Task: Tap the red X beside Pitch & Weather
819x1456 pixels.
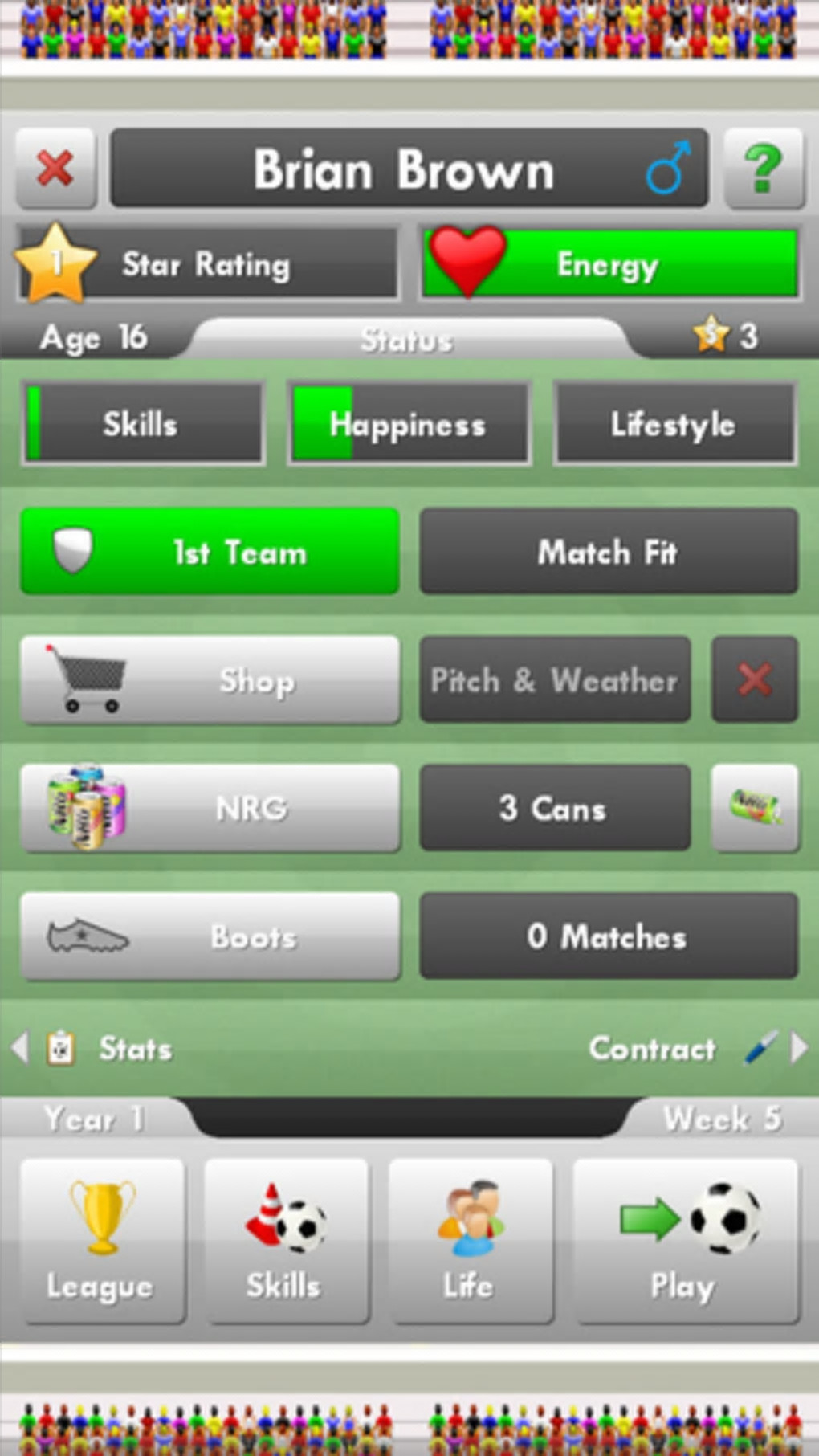Action: [x=754, y=680]
